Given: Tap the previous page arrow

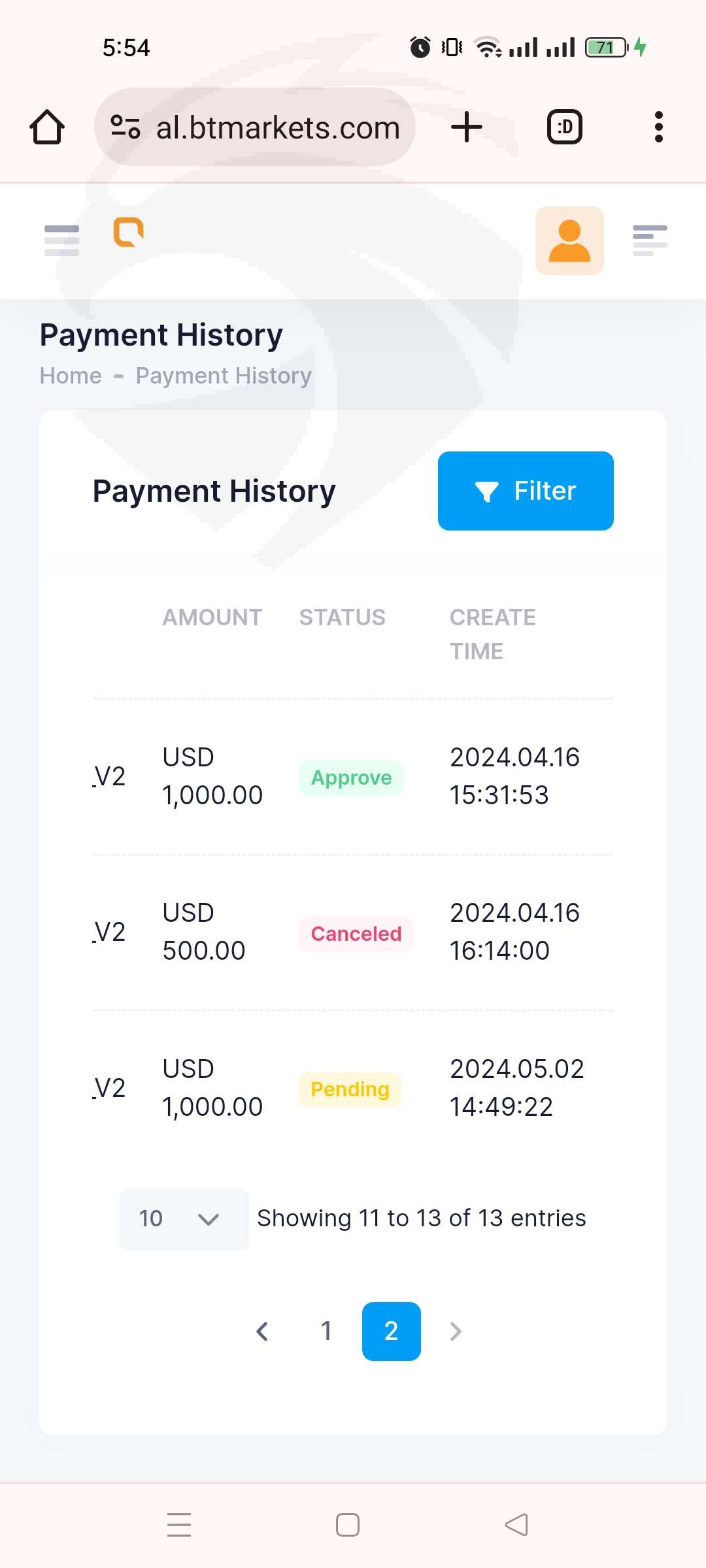Looking at the screenshot, I should pos(262,1331).
